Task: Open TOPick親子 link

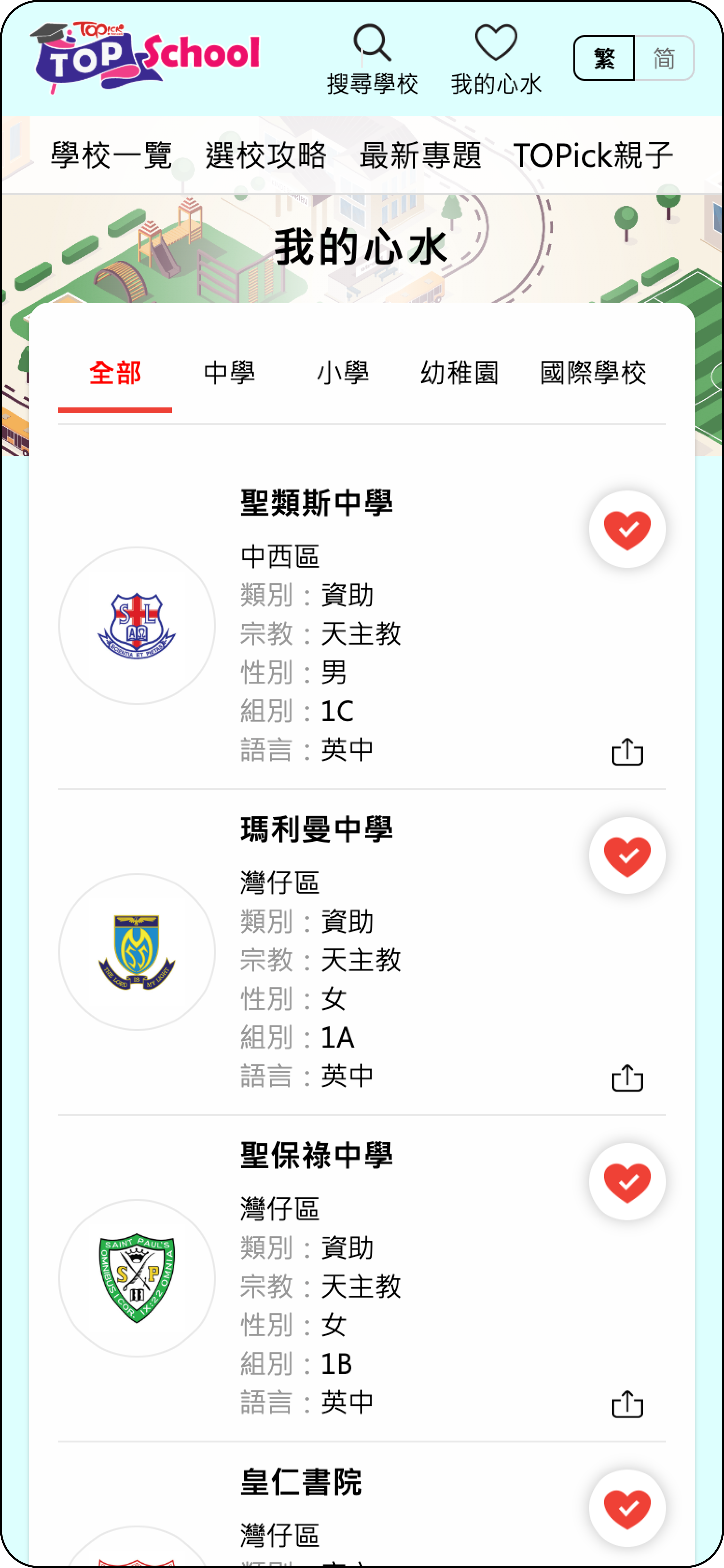Action: tap(593, 155)
